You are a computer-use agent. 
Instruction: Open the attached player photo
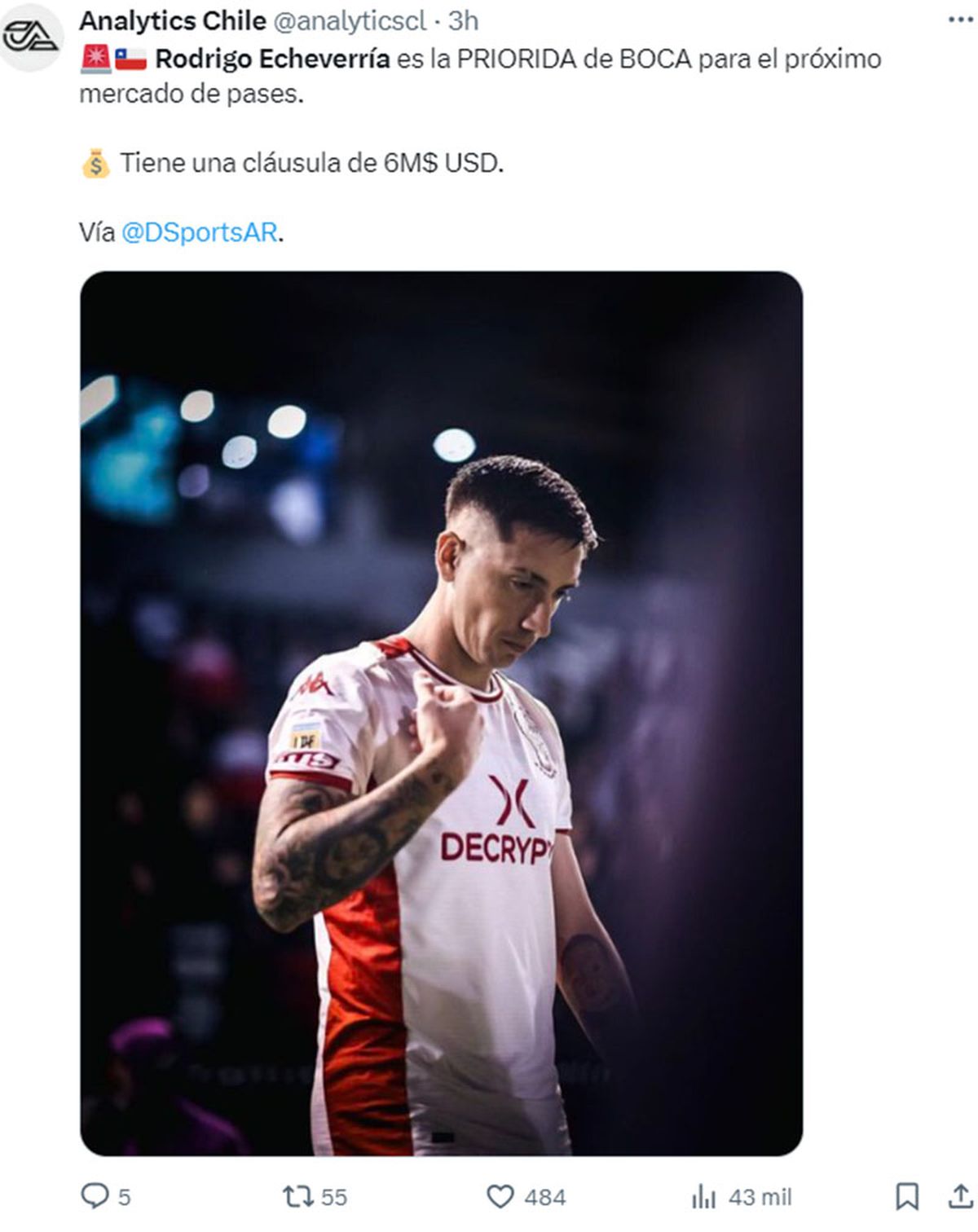(441, 713)
